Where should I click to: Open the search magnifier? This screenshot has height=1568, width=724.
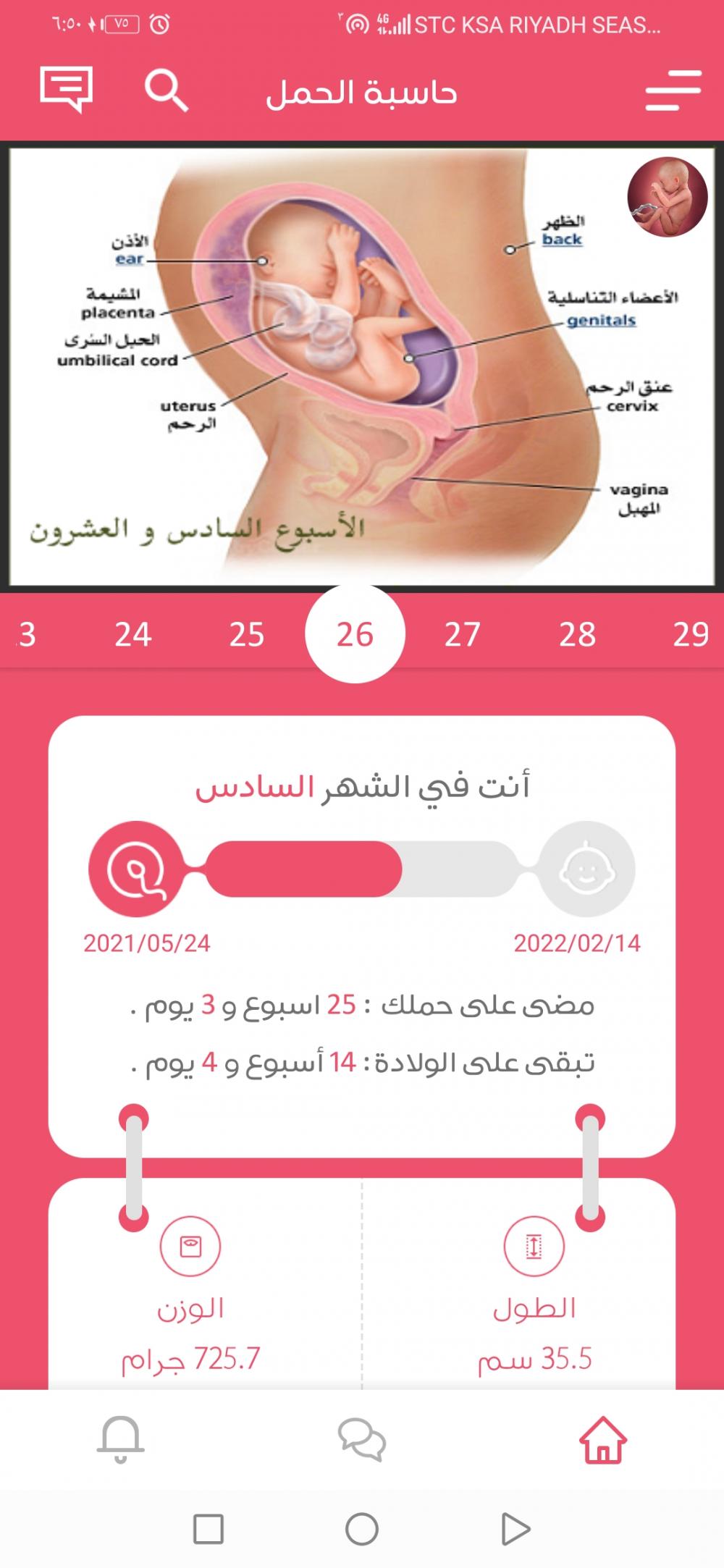click(166, 90)
